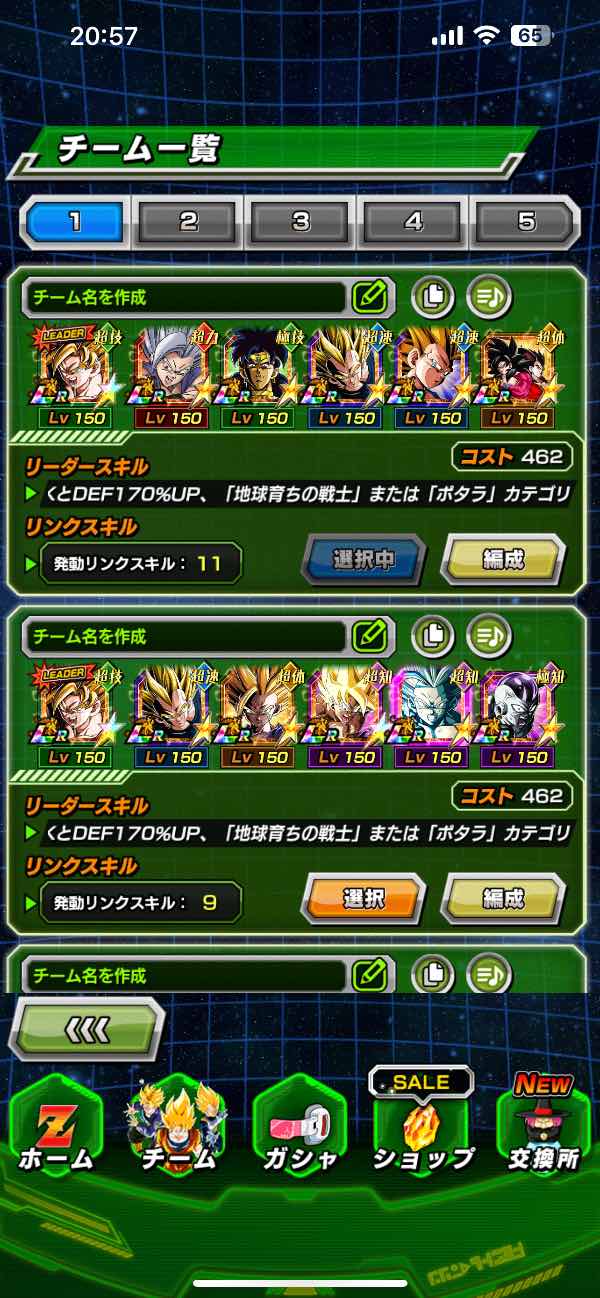Tap 編成 for the second team
The height and width of the screenshot is (1298, 600).
tap(503, 899)
